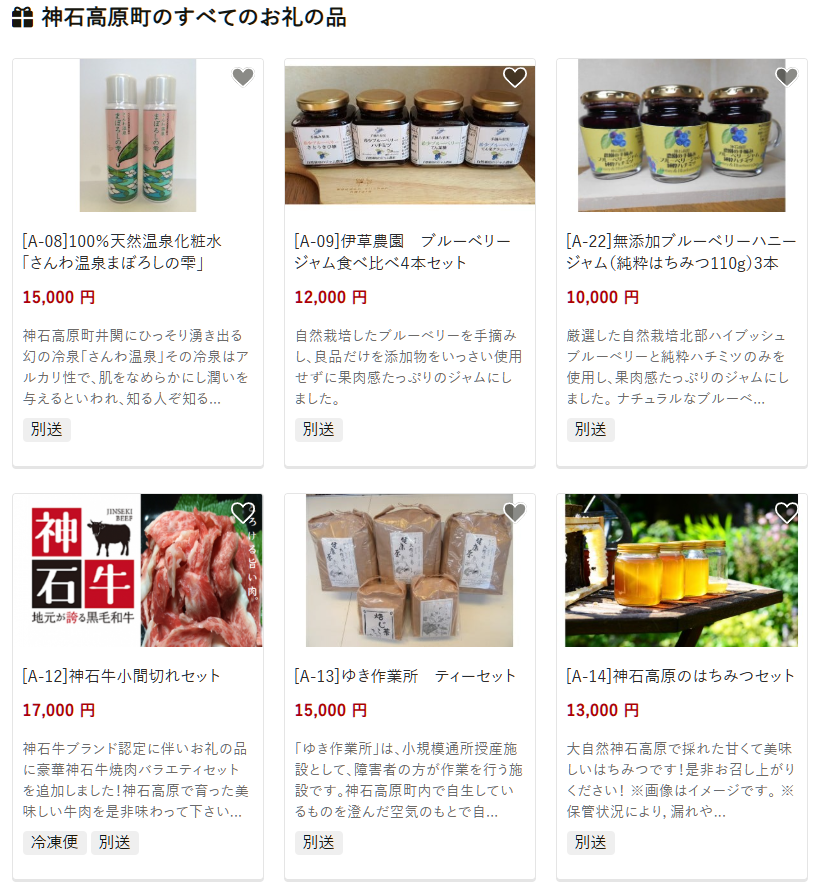The width and height of the screenshot is (822, 892).
Task: Favorite the A-08 hot spring lotion item
Action: (243, 77)
